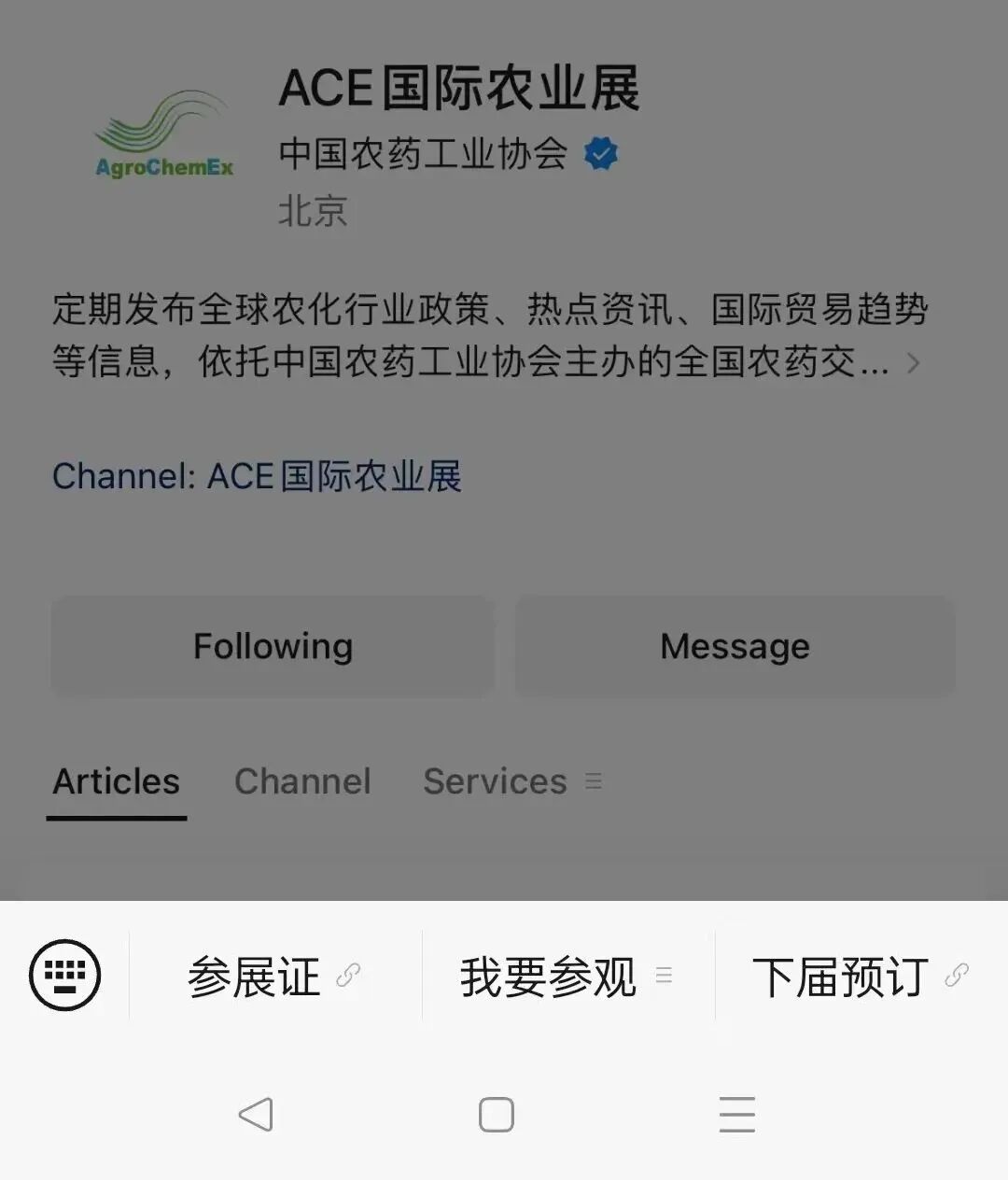Open the Channel: ACE国际农业展 link
1008x1181 pixels.
click(x=257, y=476)
